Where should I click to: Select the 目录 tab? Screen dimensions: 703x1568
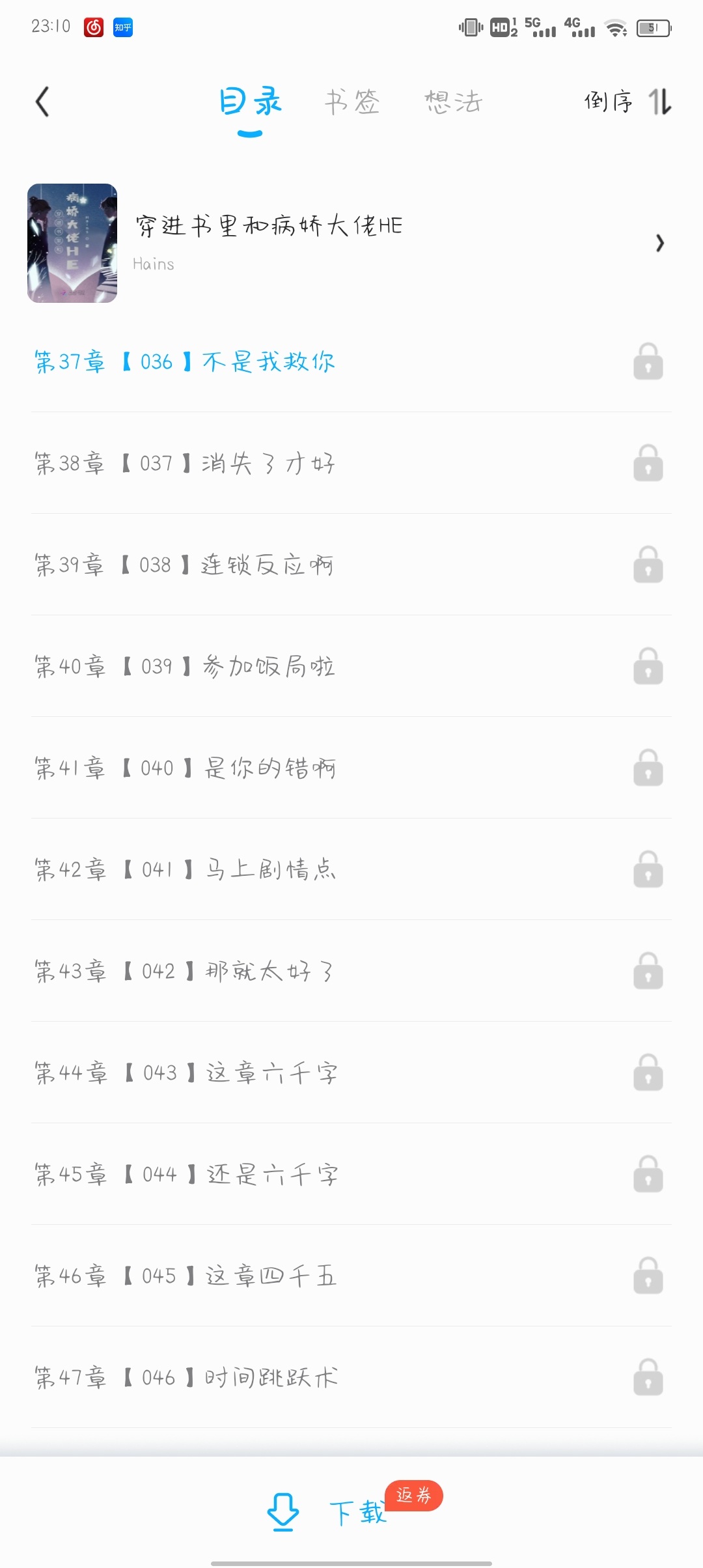[x=250, y=102]
